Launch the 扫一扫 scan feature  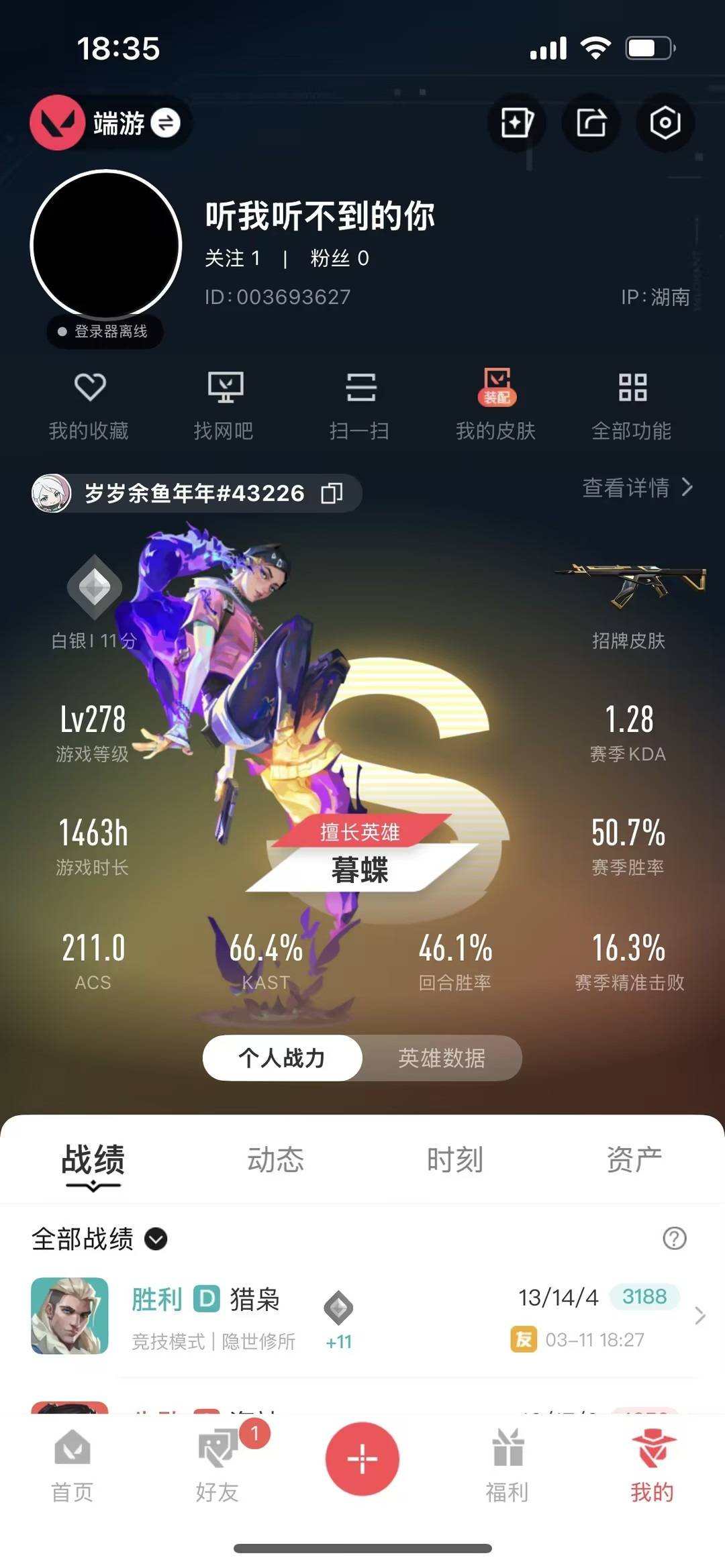(x=361, y=403)
